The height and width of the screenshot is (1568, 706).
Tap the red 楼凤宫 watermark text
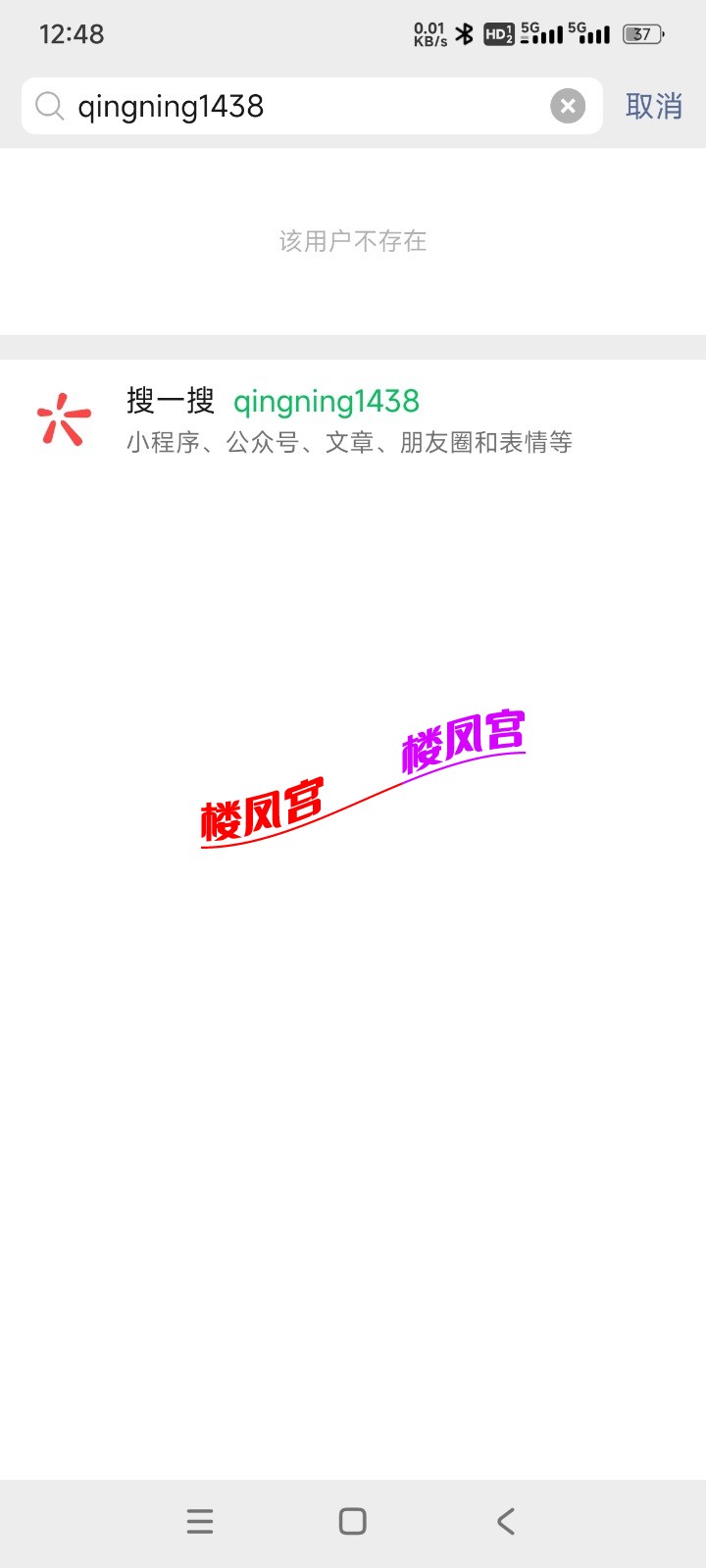click(263, 810)
